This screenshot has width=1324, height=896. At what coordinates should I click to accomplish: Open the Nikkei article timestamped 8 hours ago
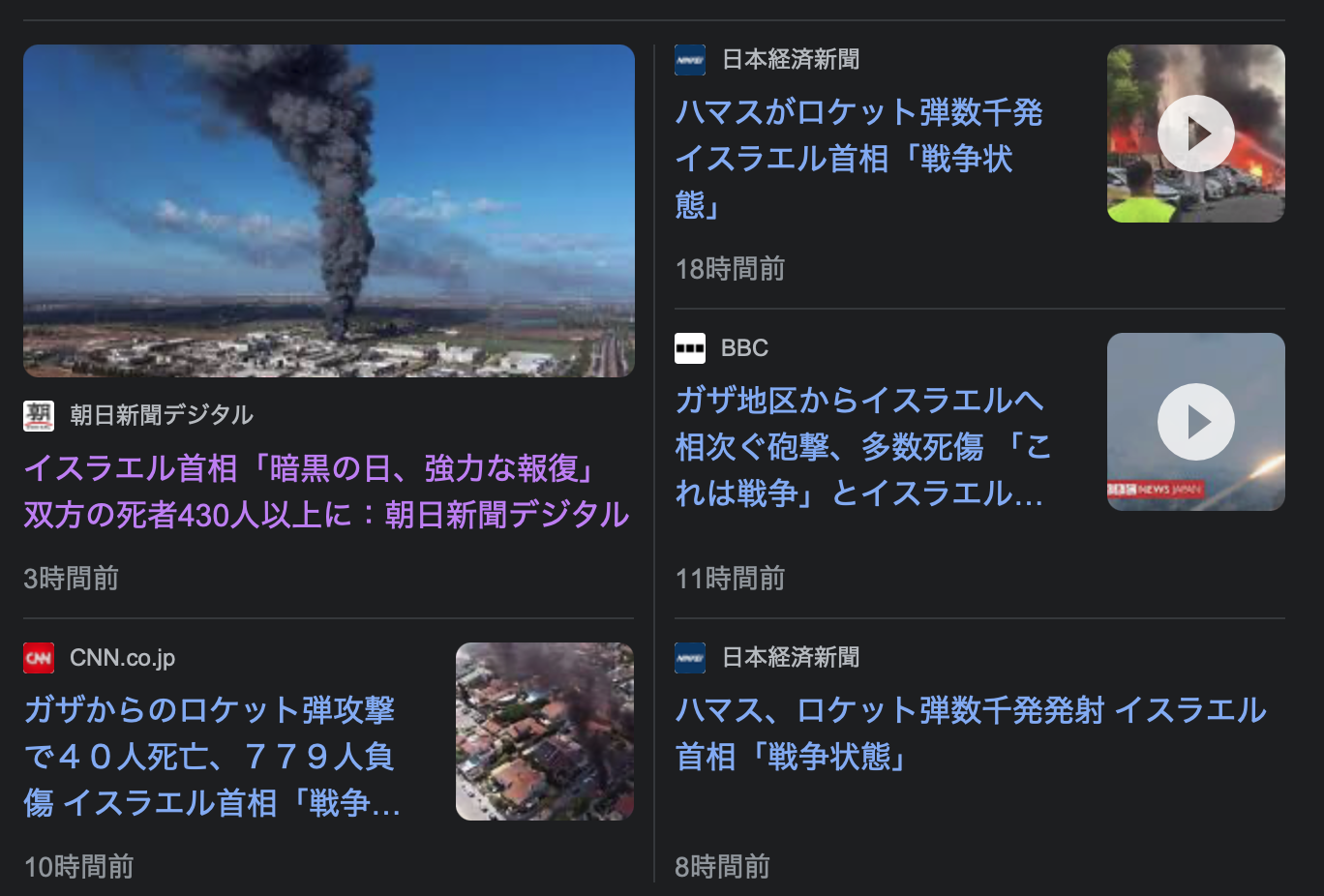click(x=969, y=732)
